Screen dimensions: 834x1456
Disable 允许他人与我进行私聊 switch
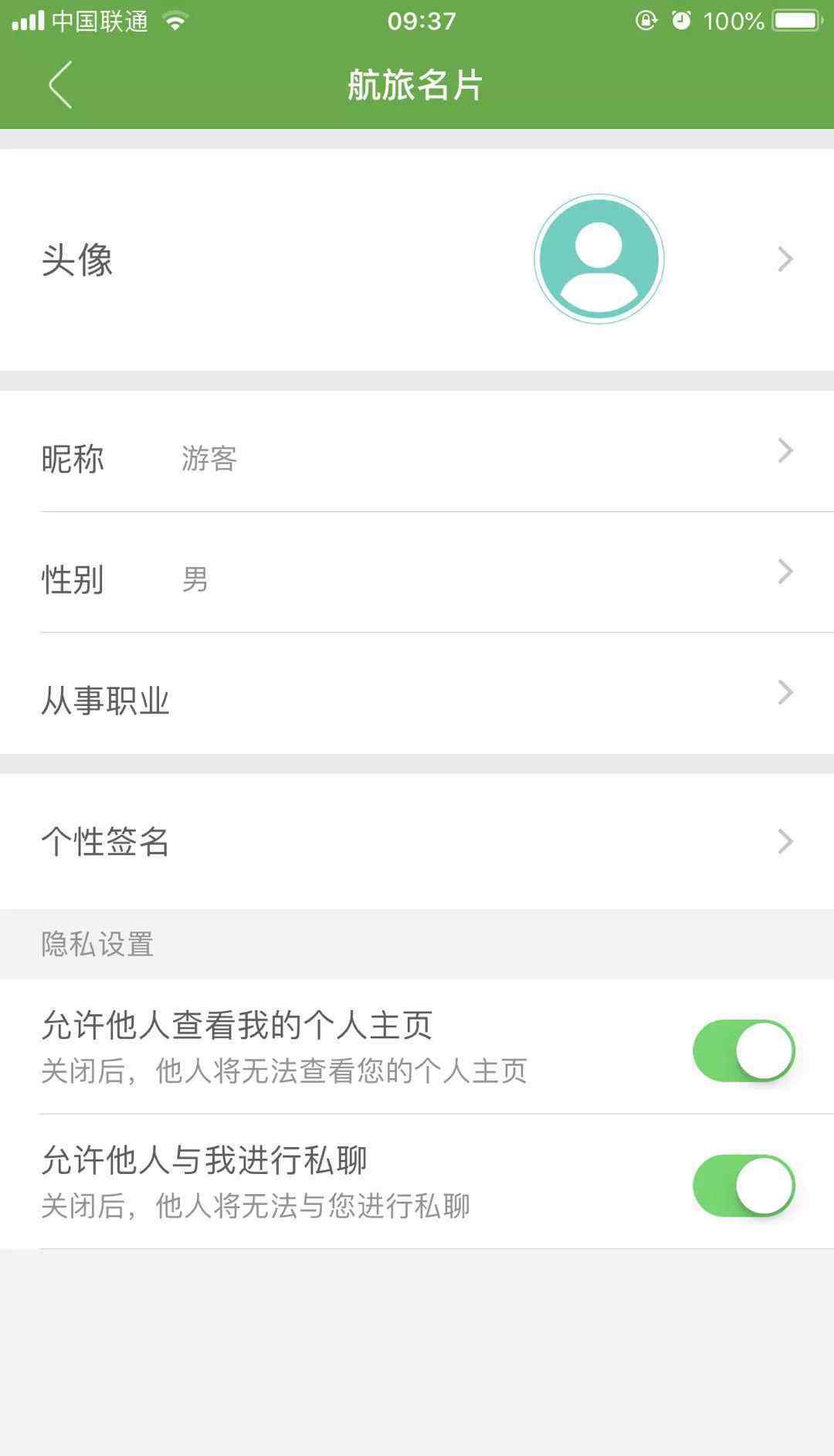(744, 1186)
